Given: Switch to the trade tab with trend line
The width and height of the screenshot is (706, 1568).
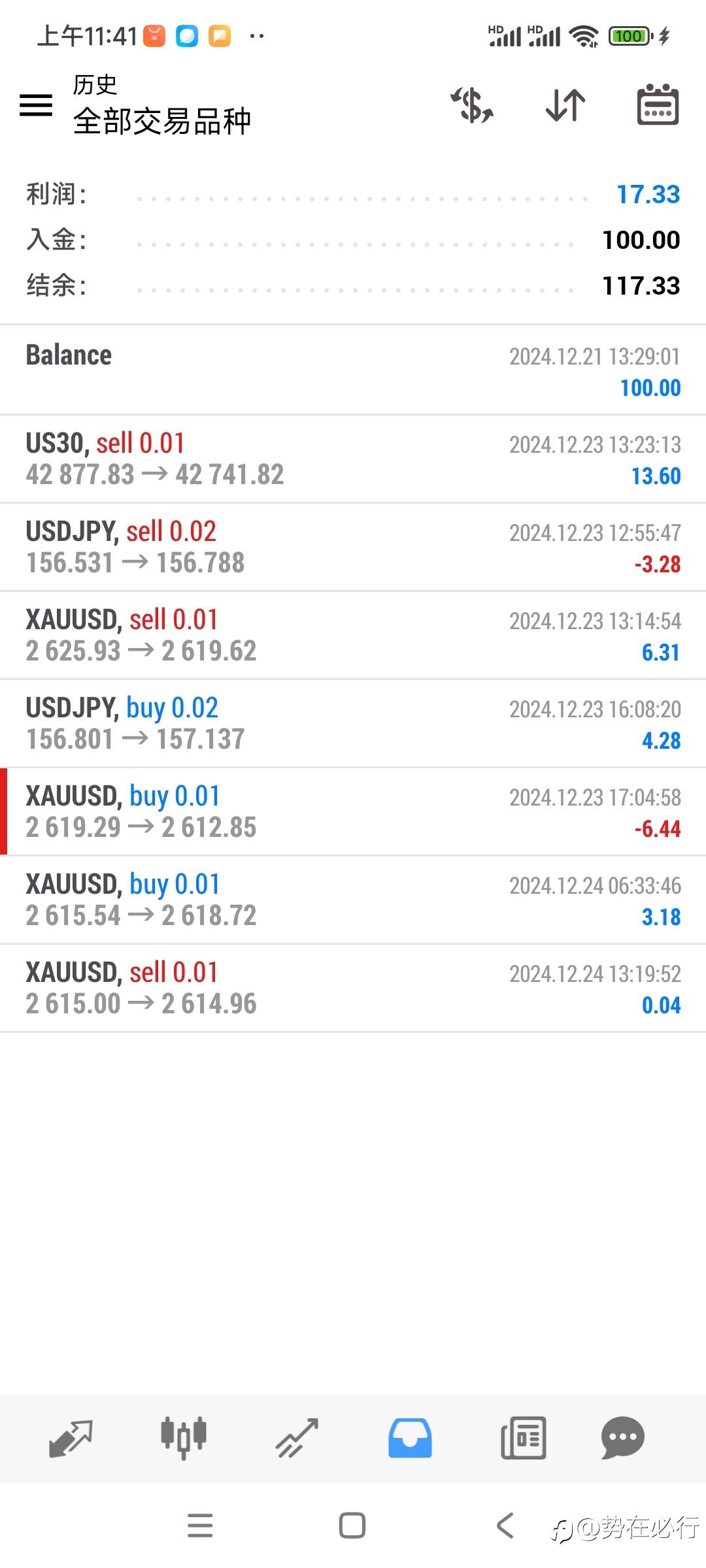Looking at the screenshot, I should point(297,1438).
